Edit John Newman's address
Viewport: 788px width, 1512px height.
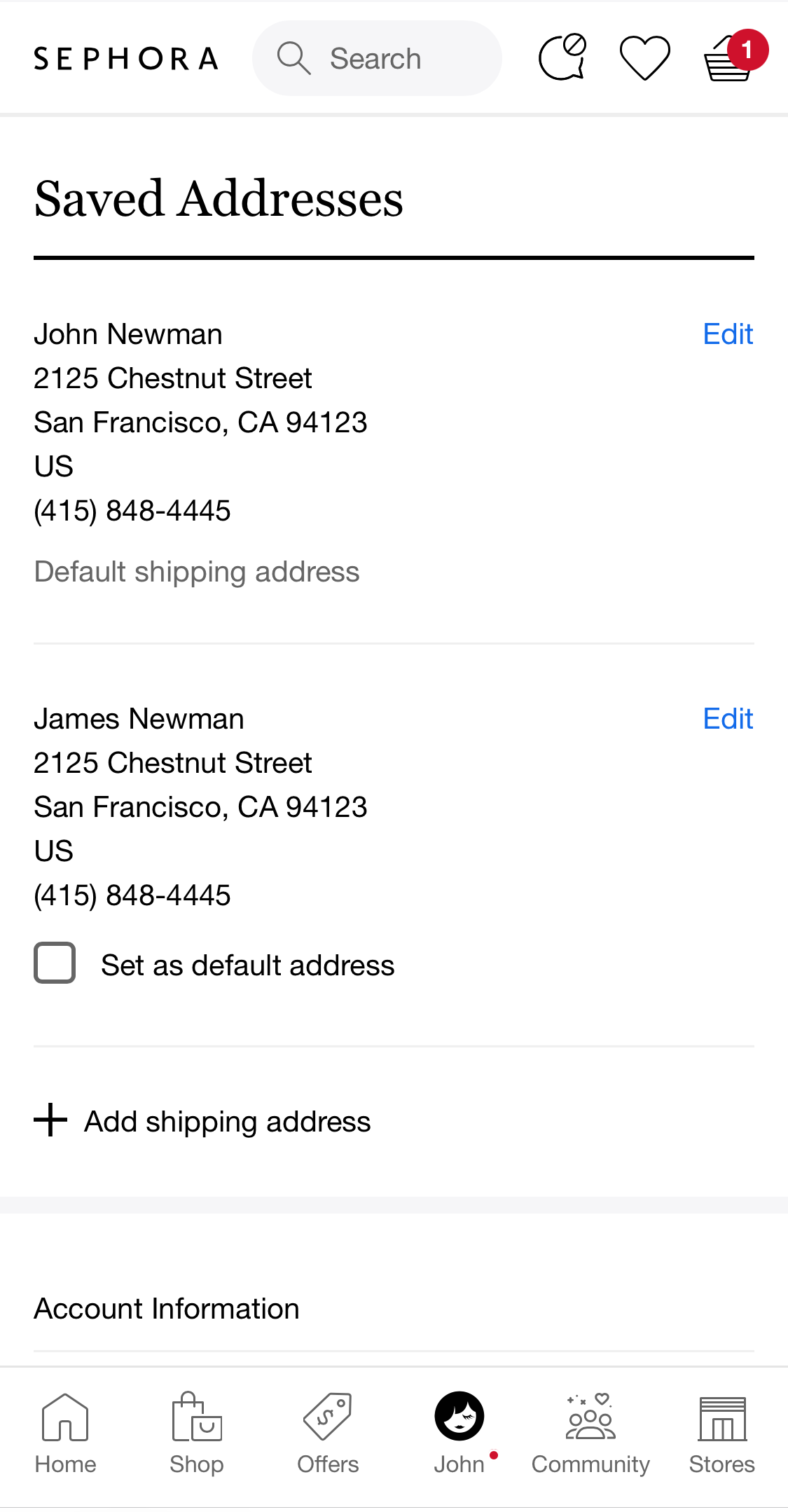click(x=728, y=334)
